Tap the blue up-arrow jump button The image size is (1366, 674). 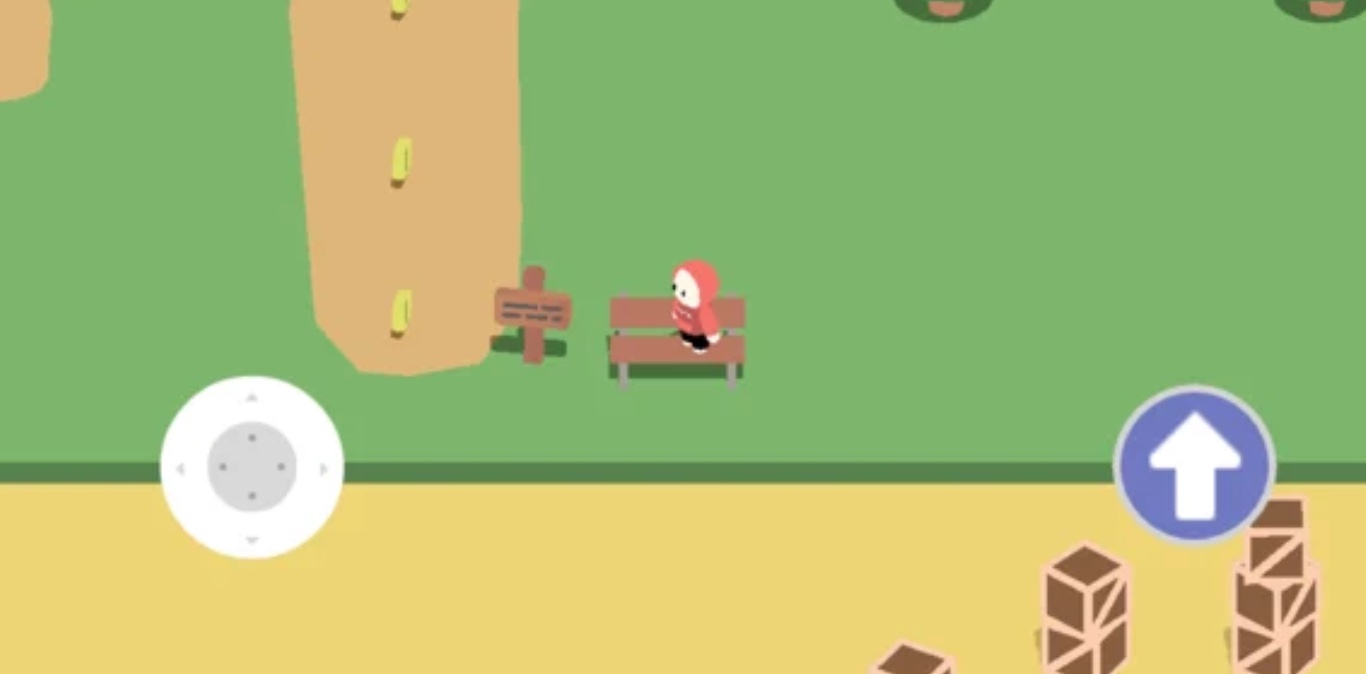1194,466
